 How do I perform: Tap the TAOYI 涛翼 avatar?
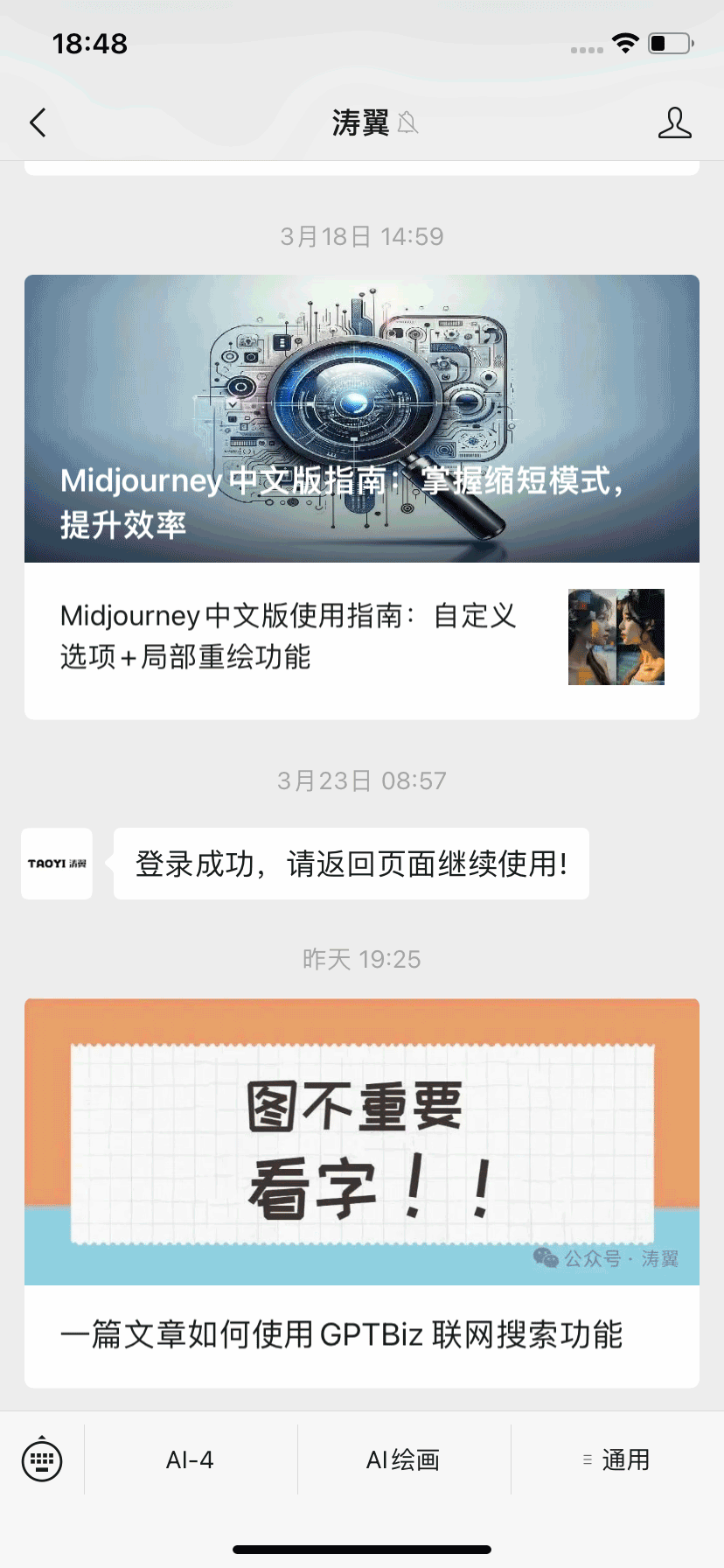(57, 864)
